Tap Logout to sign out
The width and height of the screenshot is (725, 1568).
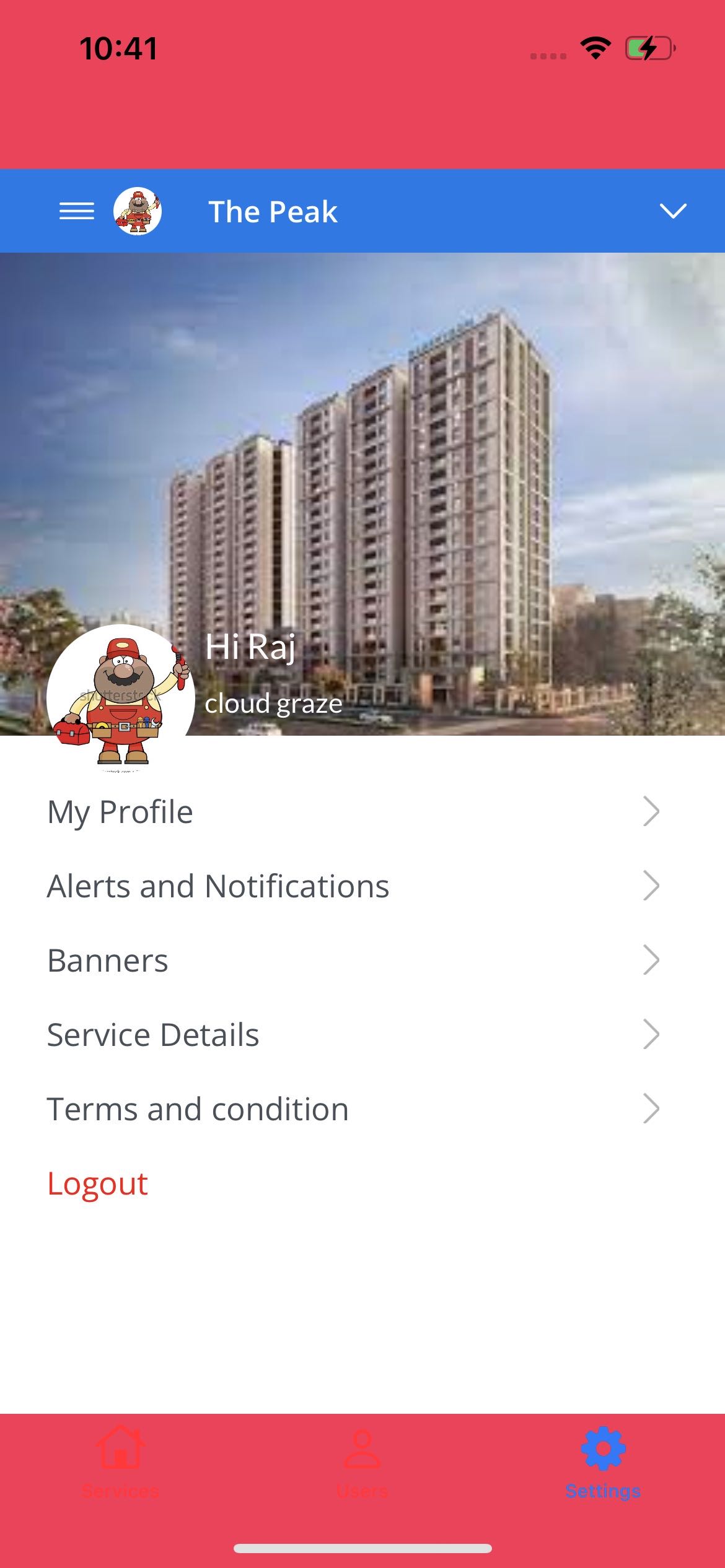(98, 1183)
